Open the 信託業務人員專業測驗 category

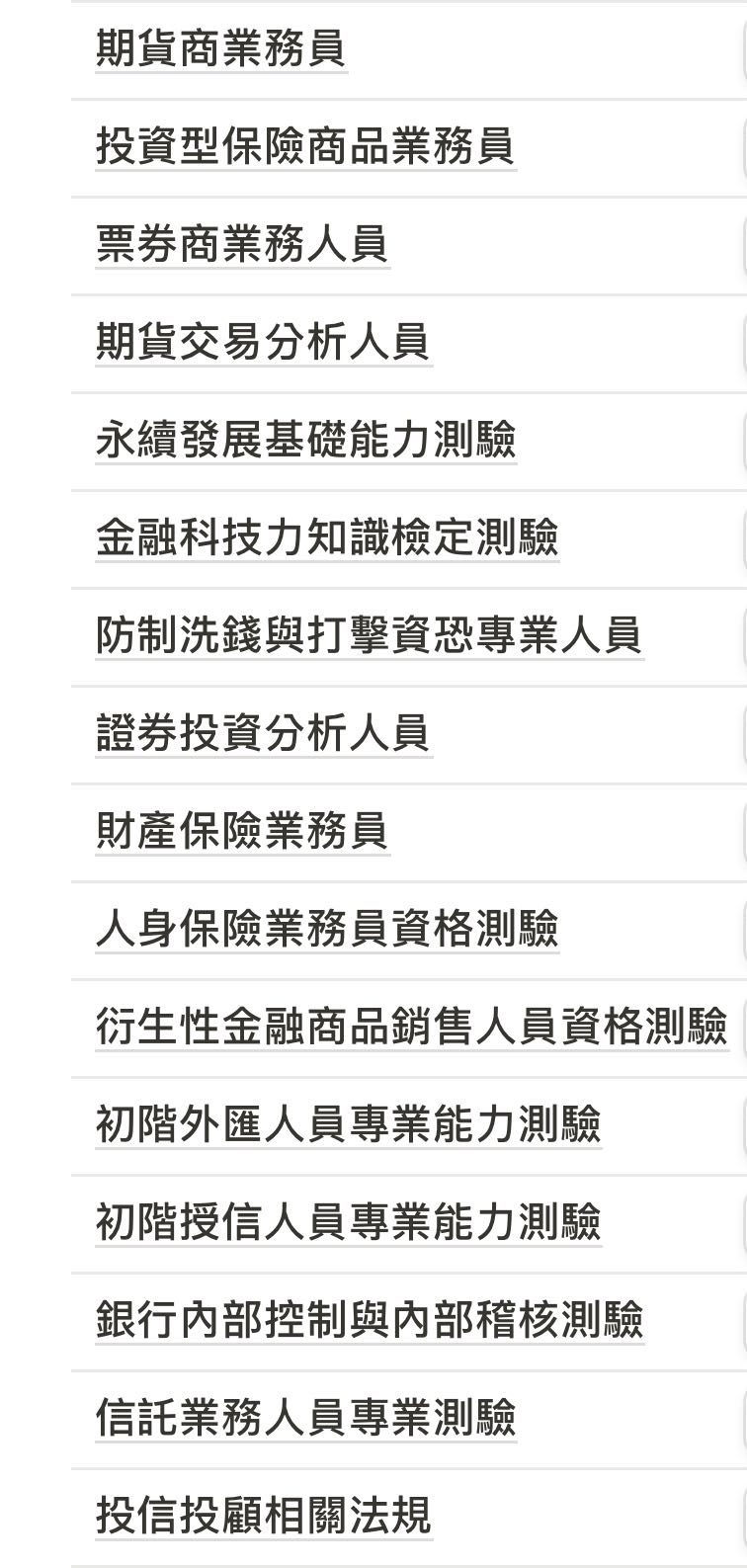[306, 1417]
